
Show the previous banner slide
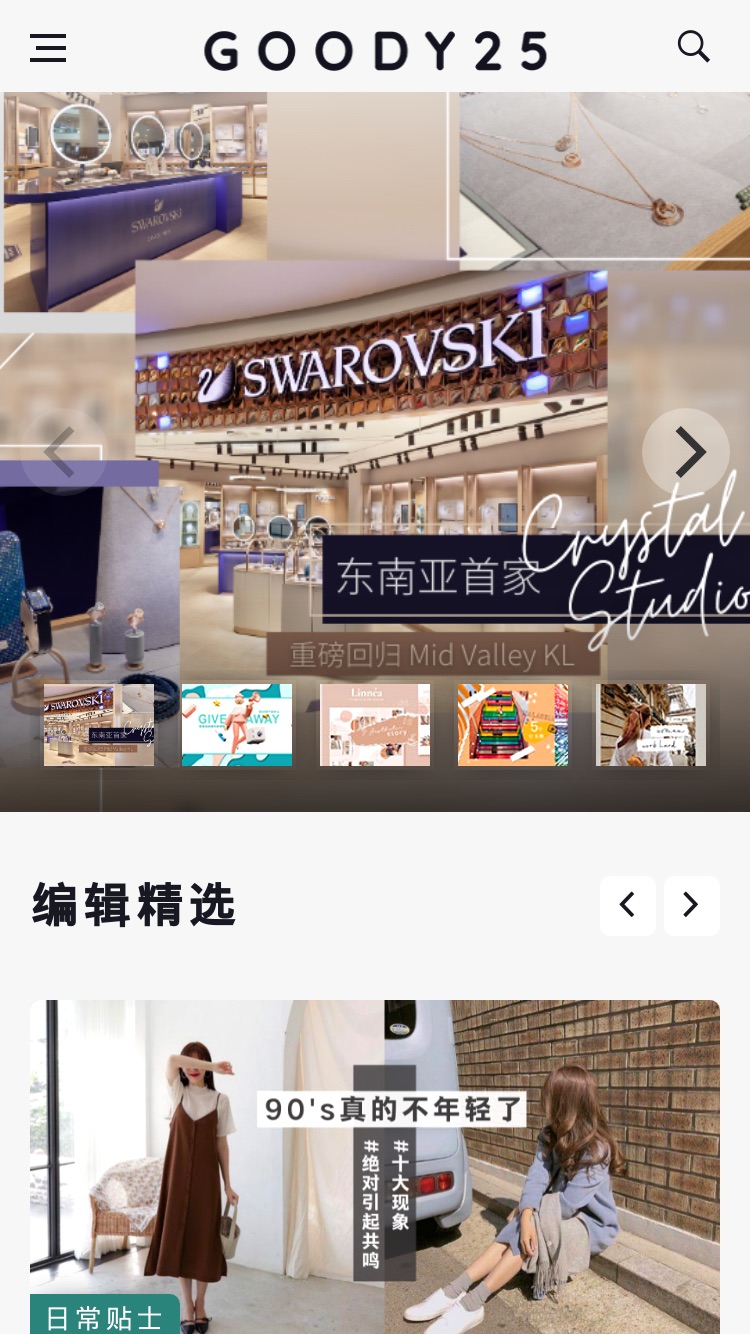coord(63,452)
